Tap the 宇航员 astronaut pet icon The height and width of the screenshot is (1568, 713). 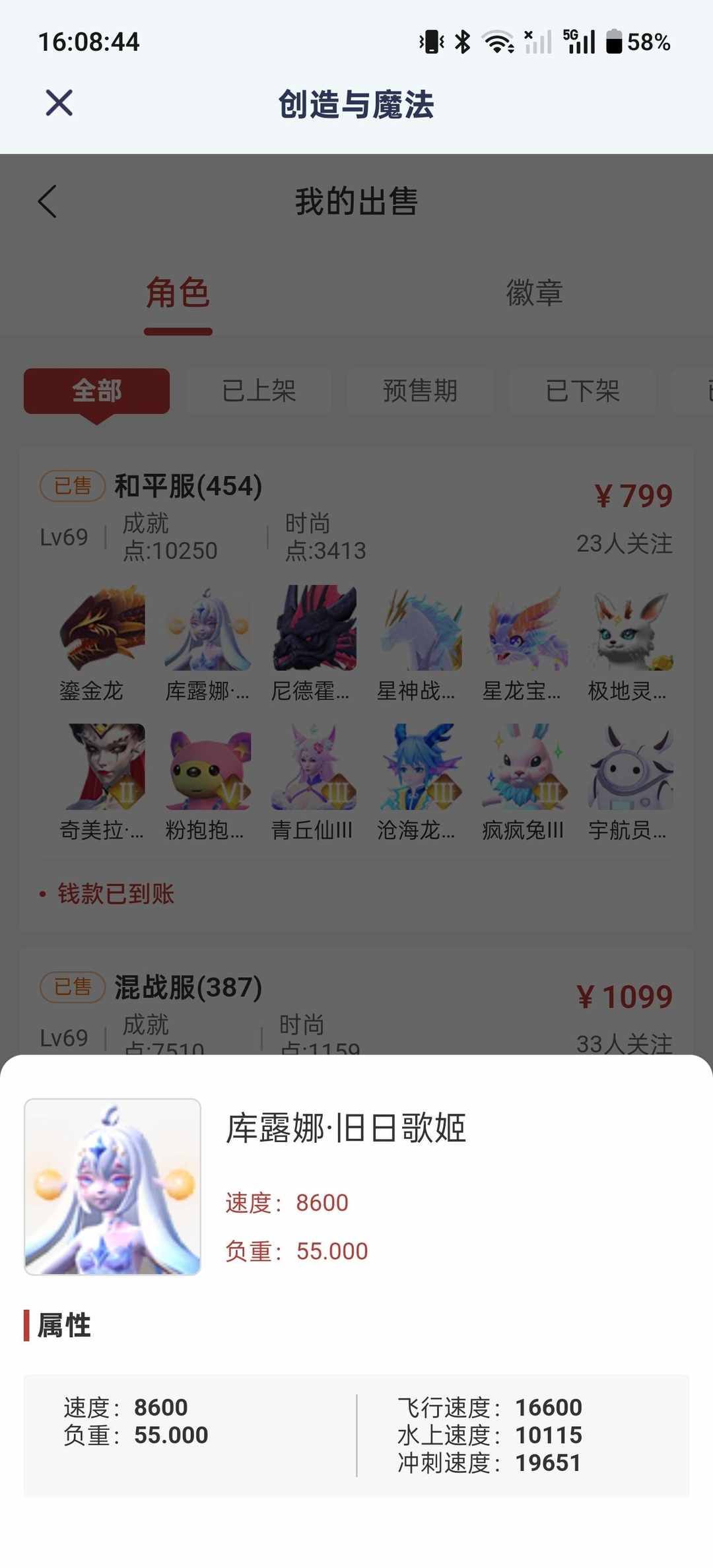[x=630, y=769]
